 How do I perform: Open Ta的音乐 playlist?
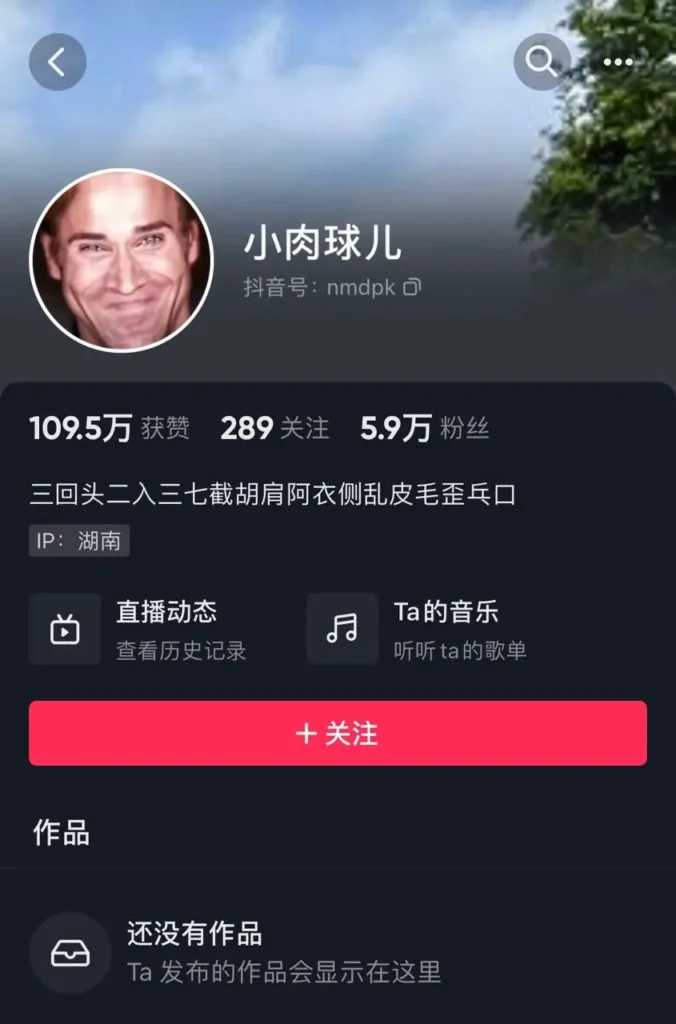click(418, 629)
